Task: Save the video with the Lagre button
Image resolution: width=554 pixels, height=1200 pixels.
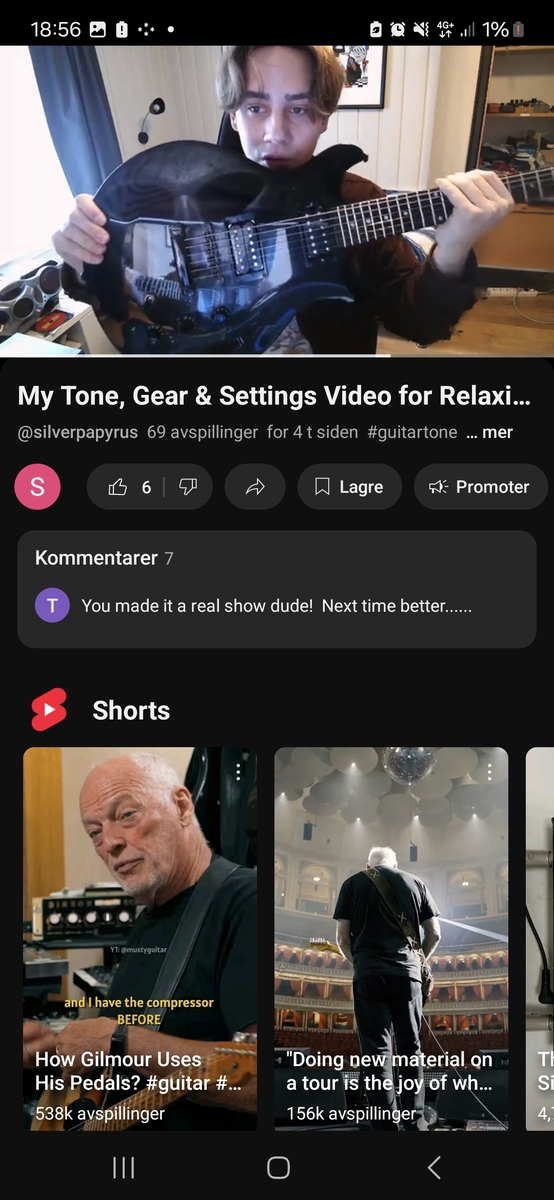Action: 349,487
